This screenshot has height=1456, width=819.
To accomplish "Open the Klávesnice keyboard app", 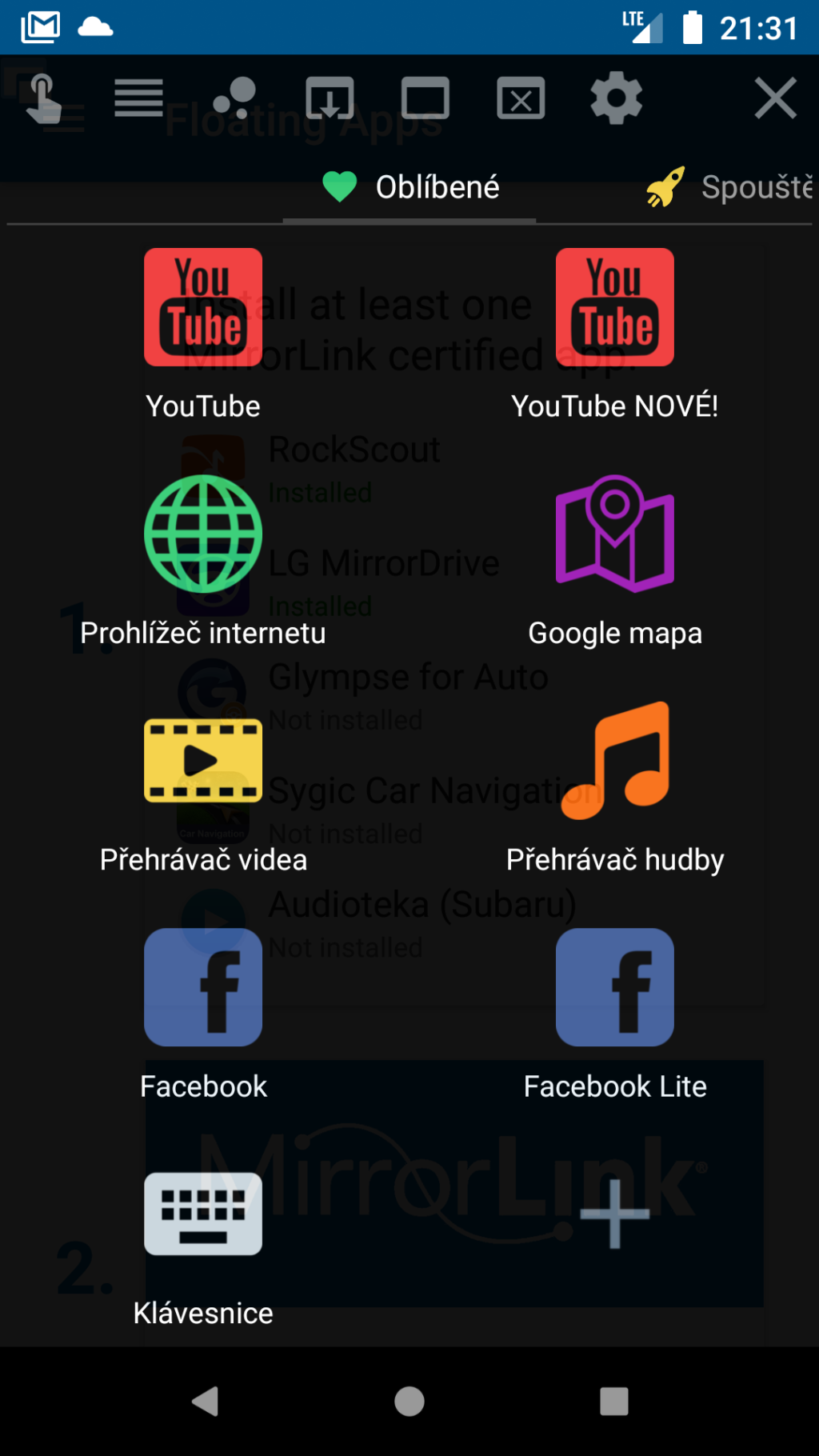I will [203, 1214].
